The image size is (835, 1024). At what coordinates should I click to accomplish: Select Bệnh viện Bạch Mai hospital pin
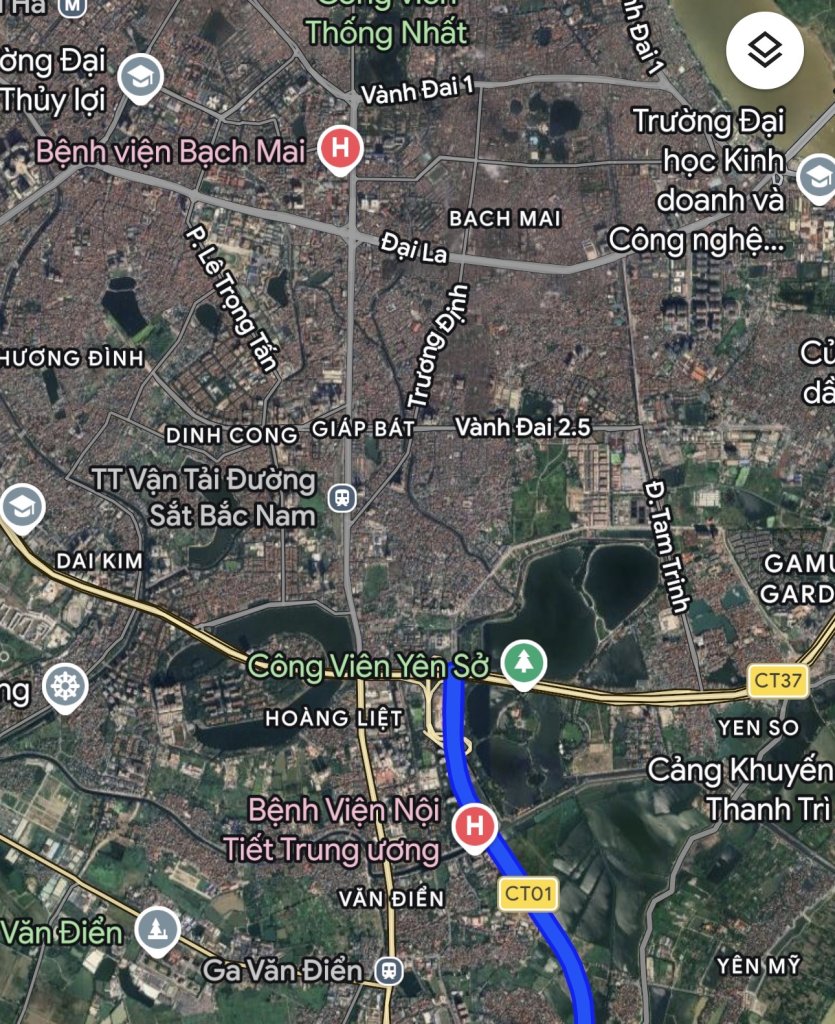tap(340, 150)
